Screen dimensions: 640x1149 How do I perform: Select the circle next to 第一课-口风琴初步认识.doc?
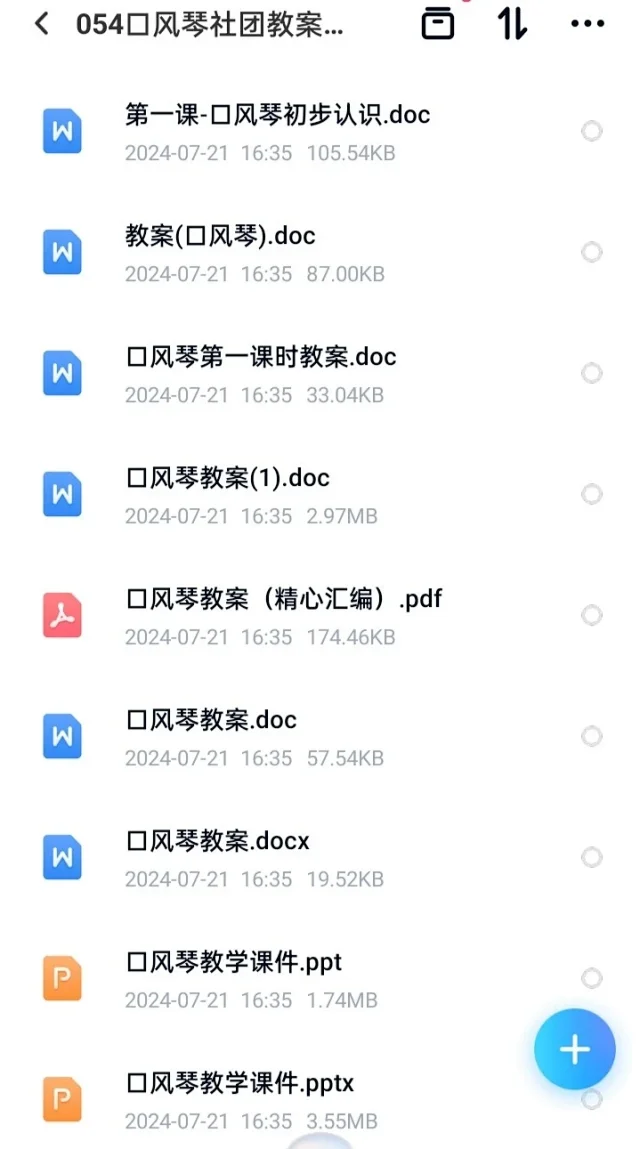pyautogui.click(x=592, y=131)
